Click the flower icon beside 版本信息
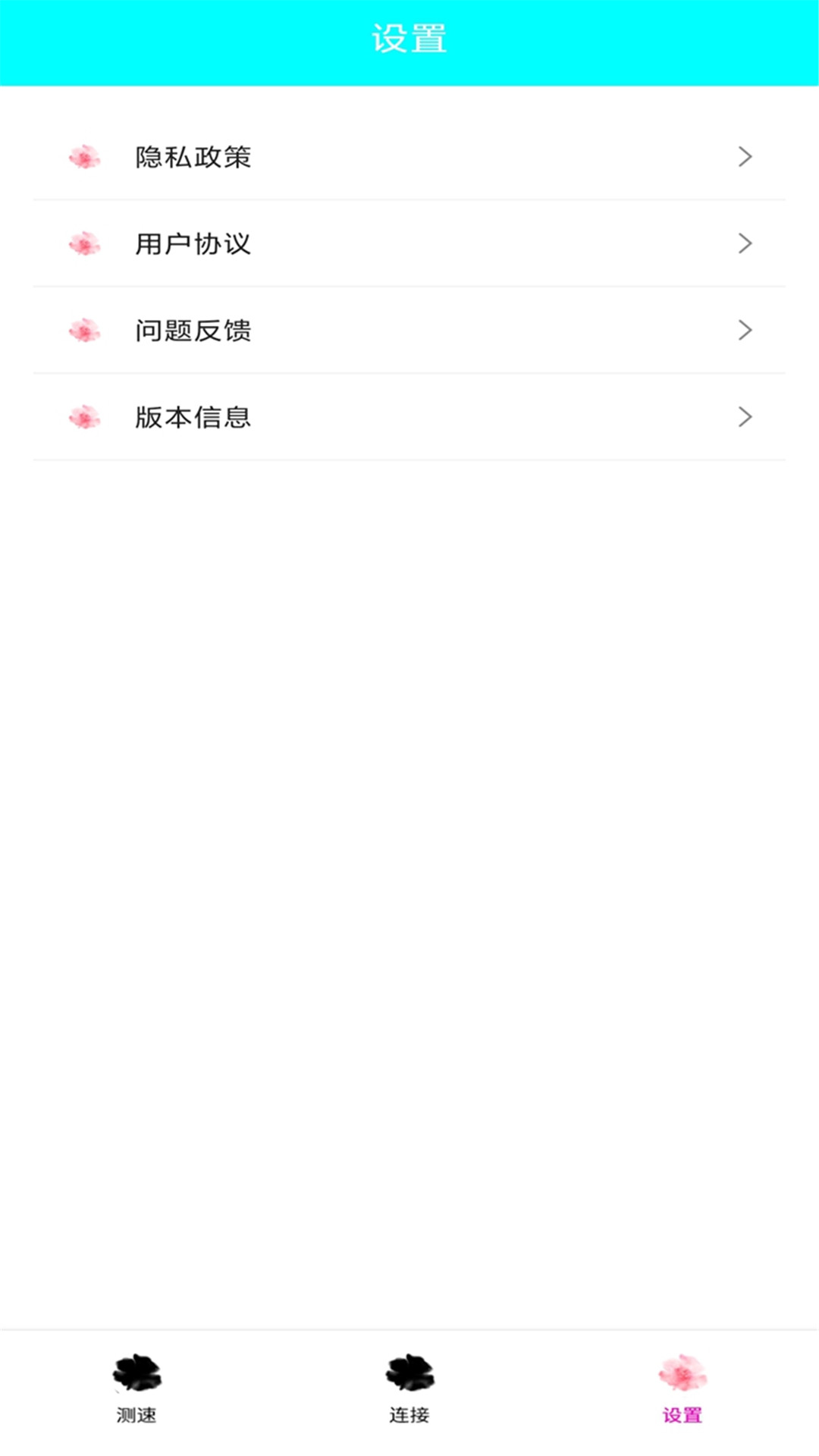Screen dimensions: 819x1456 coord(85,416)
